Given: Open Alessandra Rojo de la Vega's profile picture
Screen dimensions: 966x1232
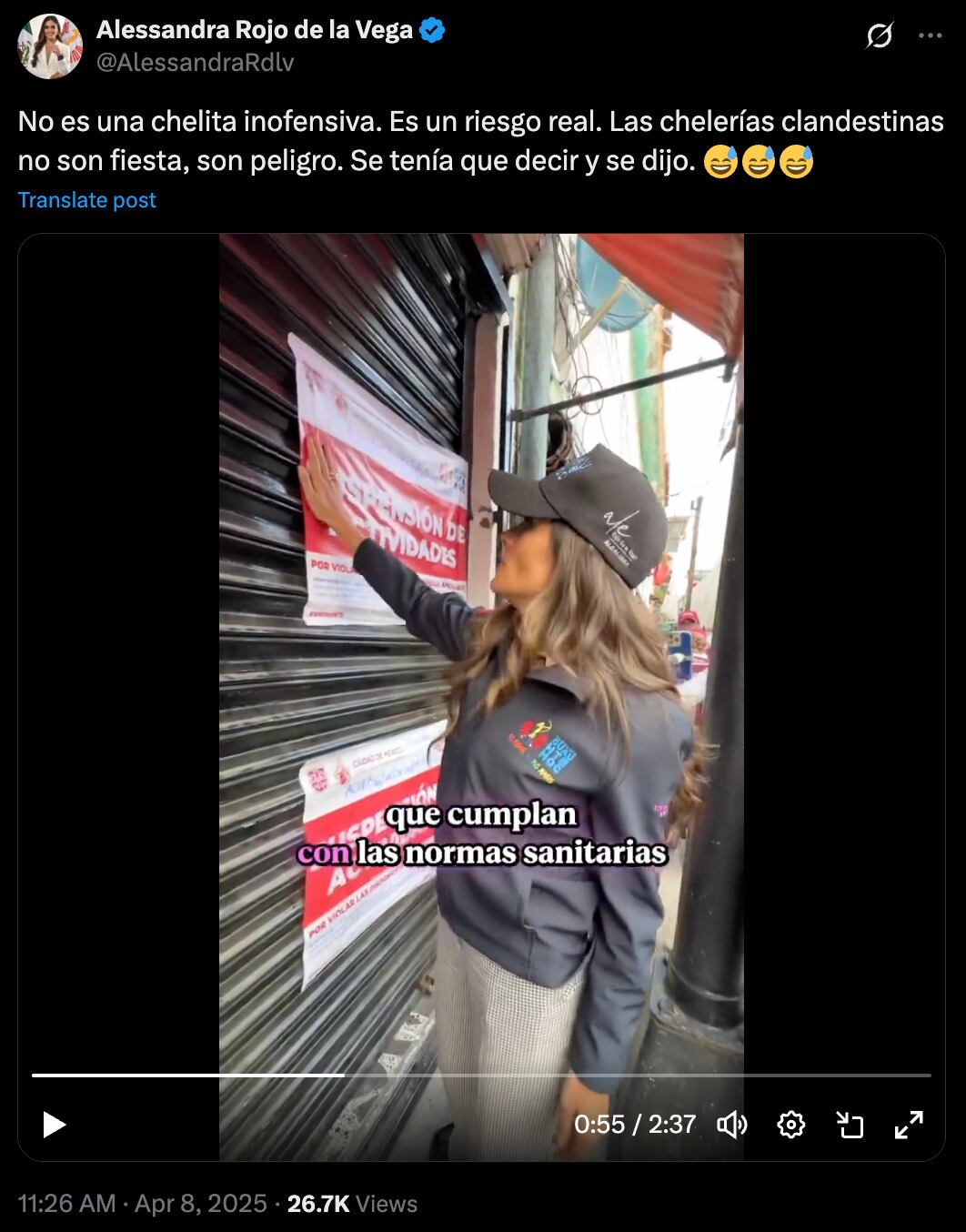Looking at the screenshot, I should coord(50,46).
